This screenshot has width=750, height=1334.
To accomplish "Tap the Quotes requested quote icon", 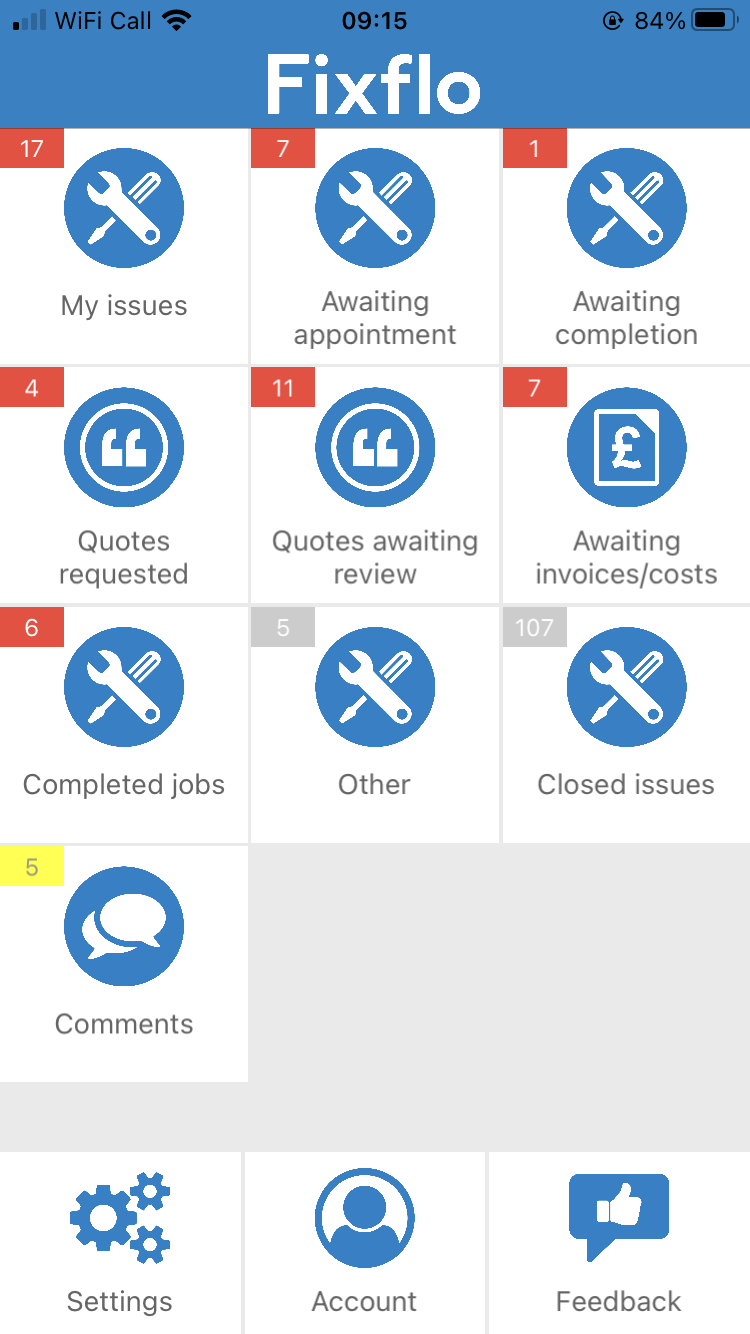I will [x=124, y=447].
